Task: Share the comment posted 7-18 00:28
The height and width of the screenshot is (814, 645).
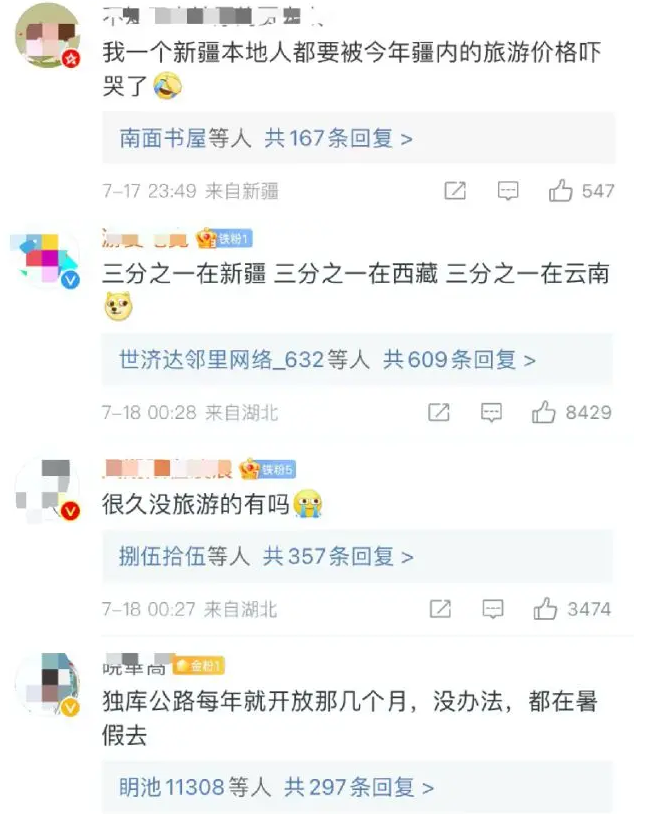Action: pyautogui.click(x=439, y=412)
